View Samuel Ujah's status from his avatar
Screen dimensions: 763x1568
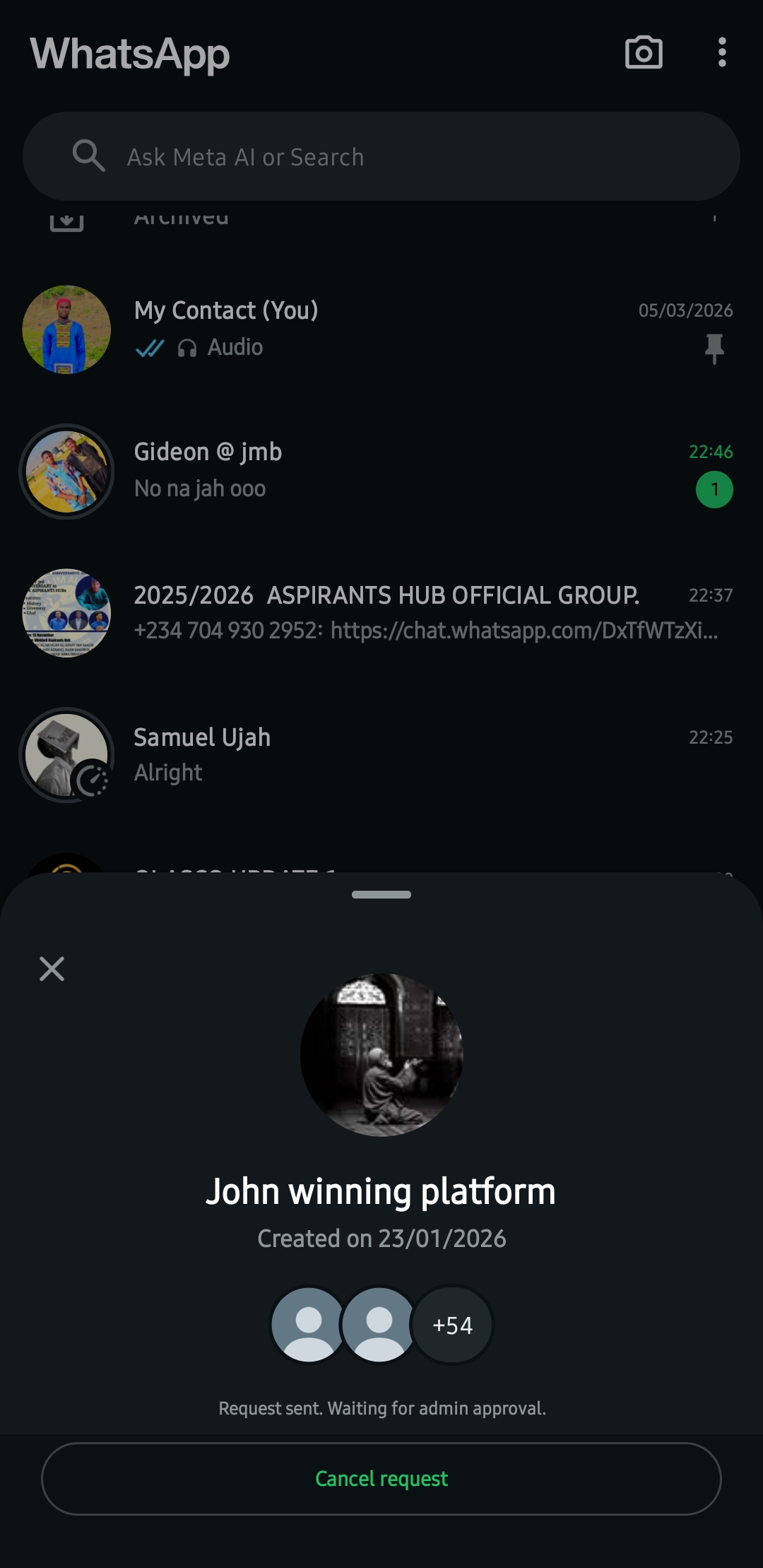(66, 754)
